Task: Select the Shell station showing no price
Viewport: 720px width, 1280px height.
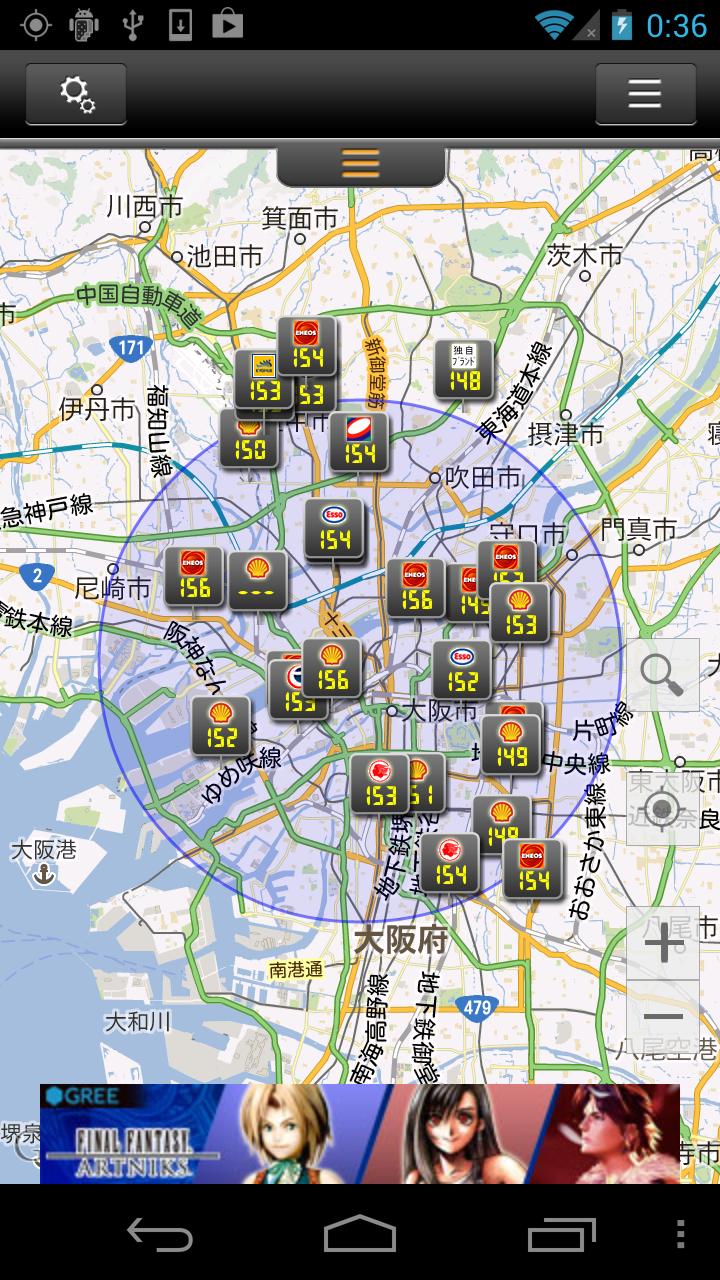Action: pyautogui.click(x=258, y=581)
